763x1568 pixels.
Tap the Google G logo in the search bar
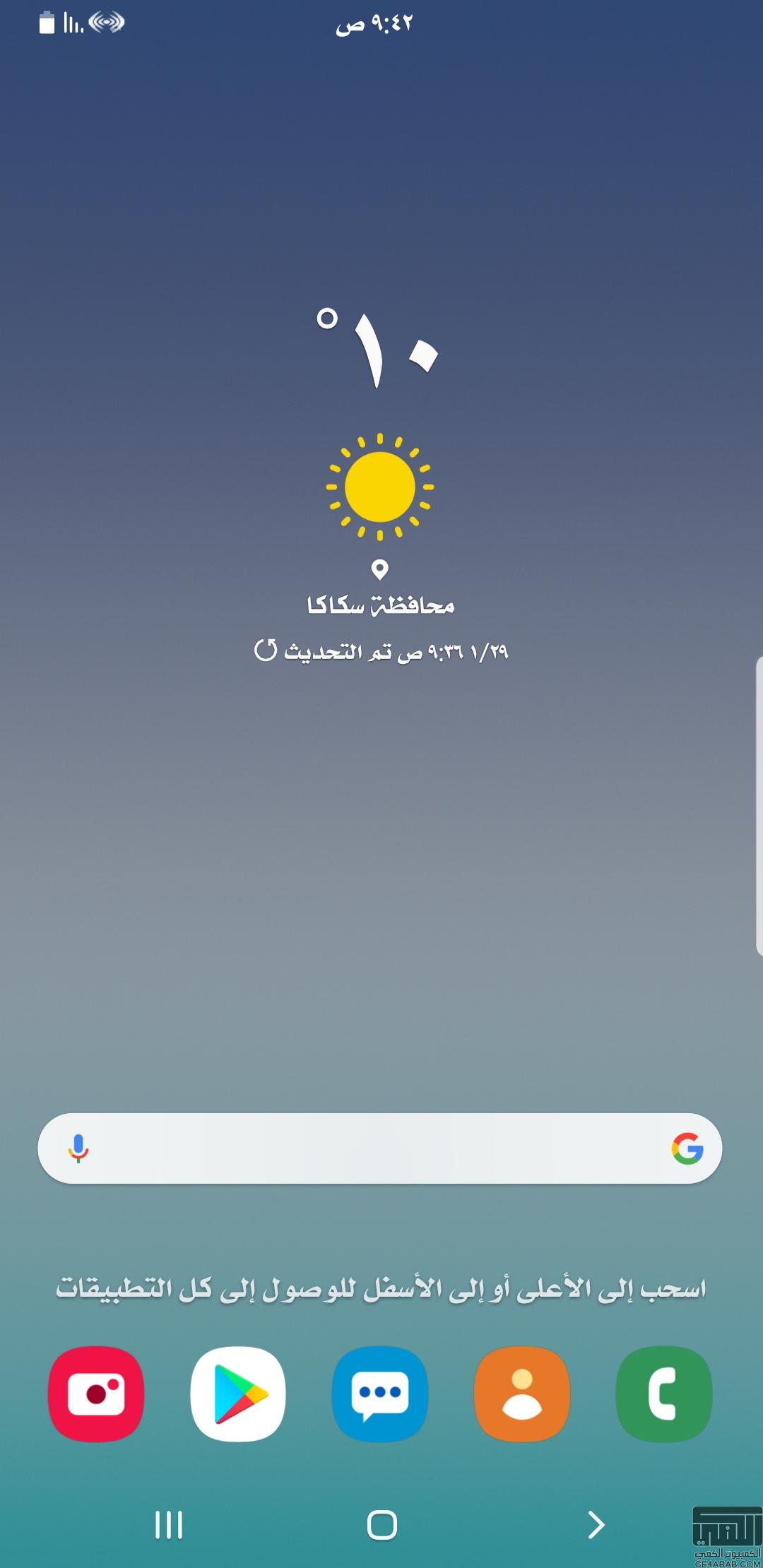point(687,1148)
